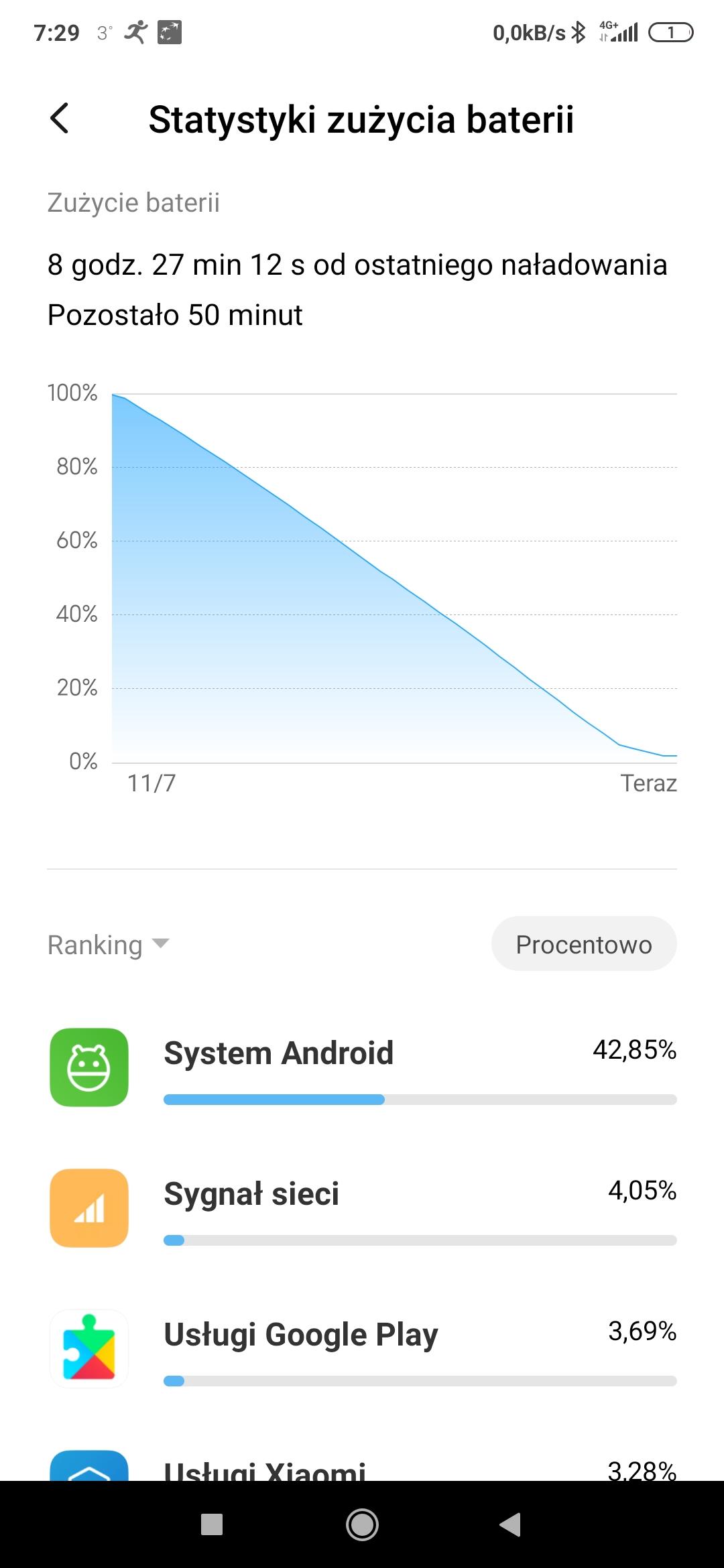Tap the Procentowo button

(x=583, y=944)
